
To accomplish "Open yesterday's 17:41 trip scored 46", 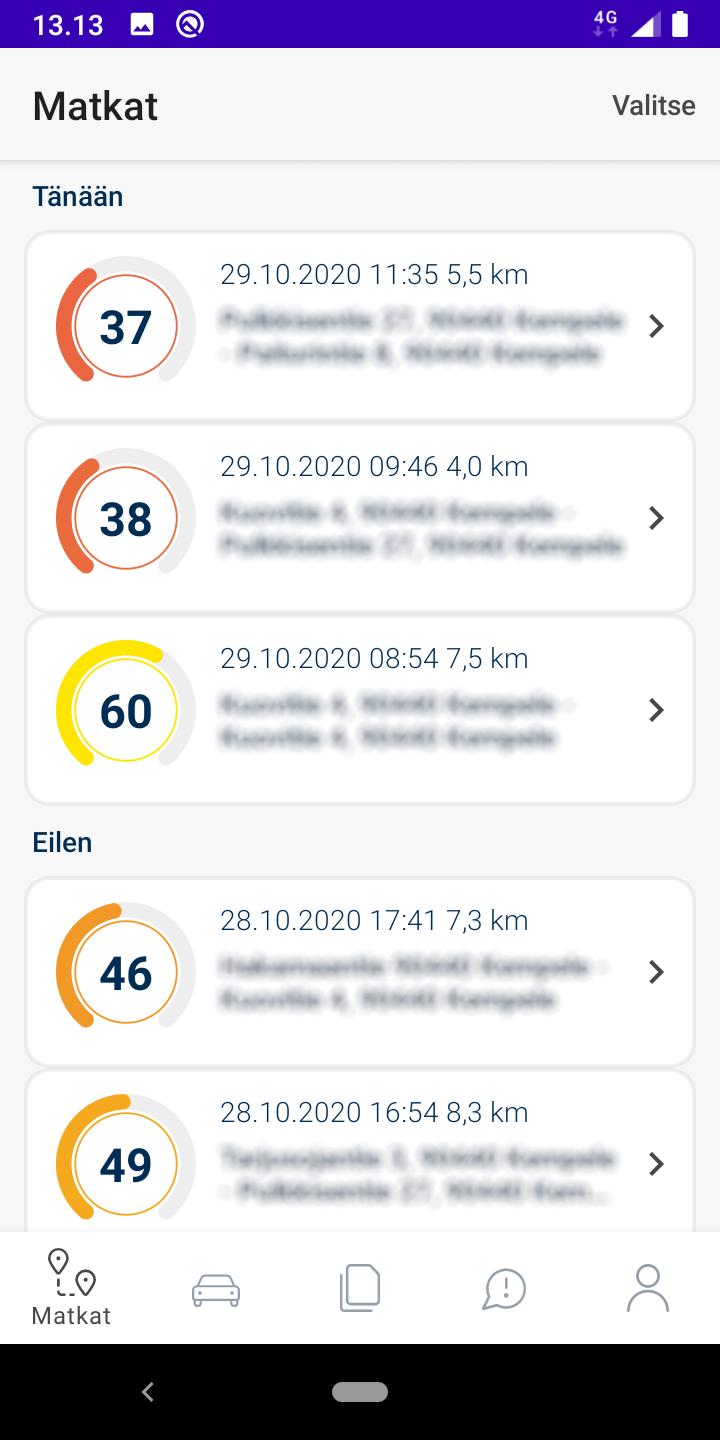I will pos(360,972).
